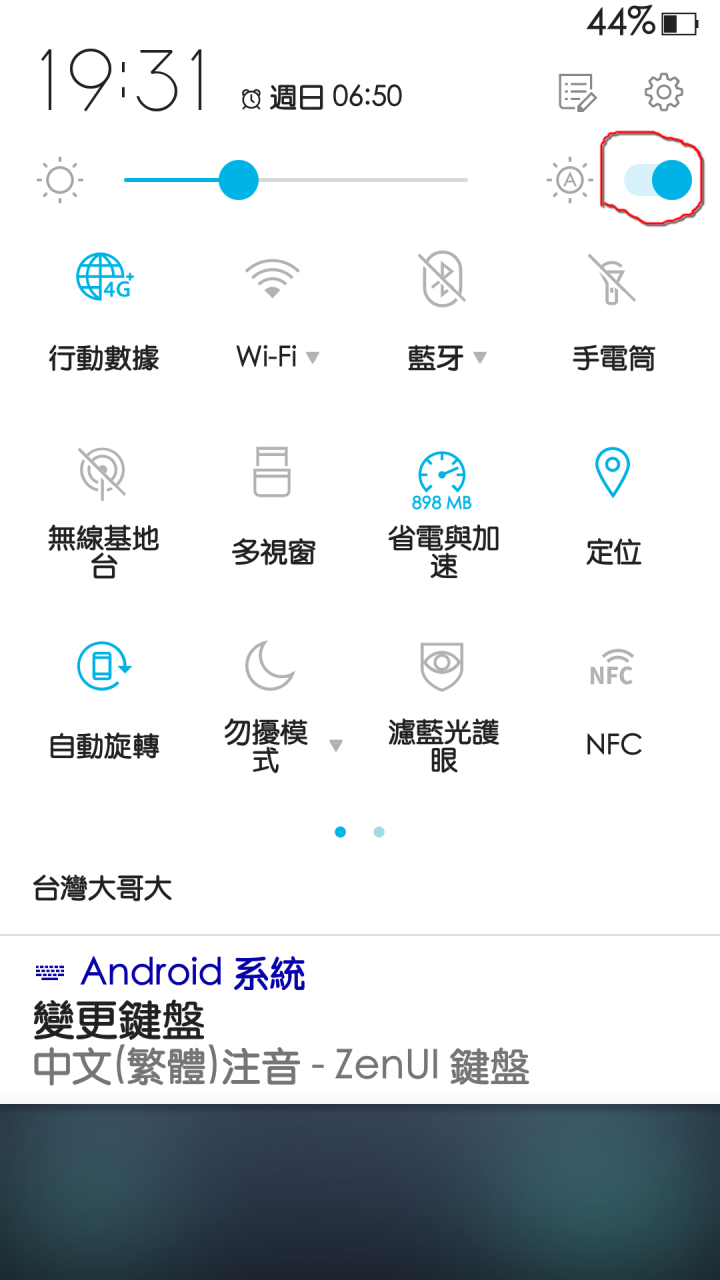Turn off the auto brightness switch
The image size is (720, 1280).
(x=657, y=180)
